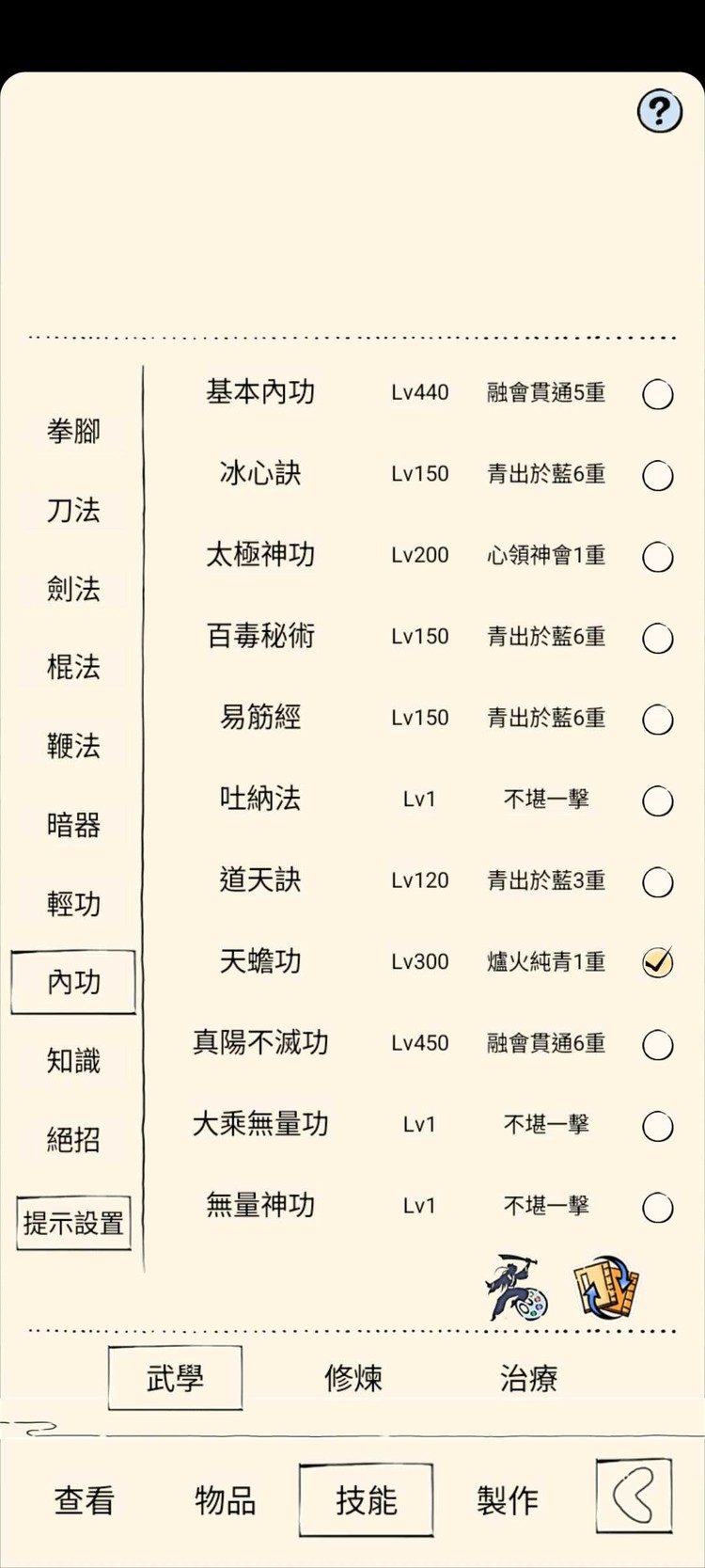
Task: Select the 吐納法 radio button
Action: [658, 800]
